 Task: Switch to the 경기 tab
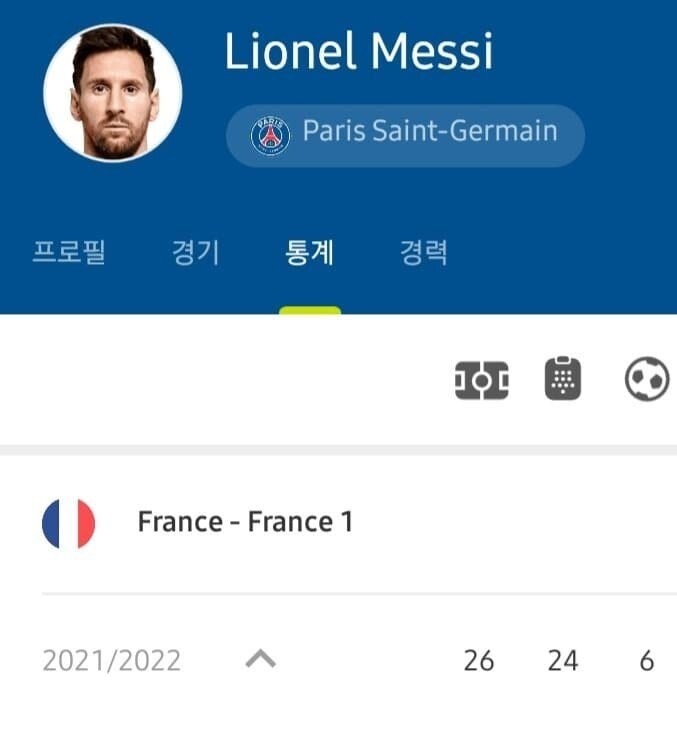coord(195,252)
